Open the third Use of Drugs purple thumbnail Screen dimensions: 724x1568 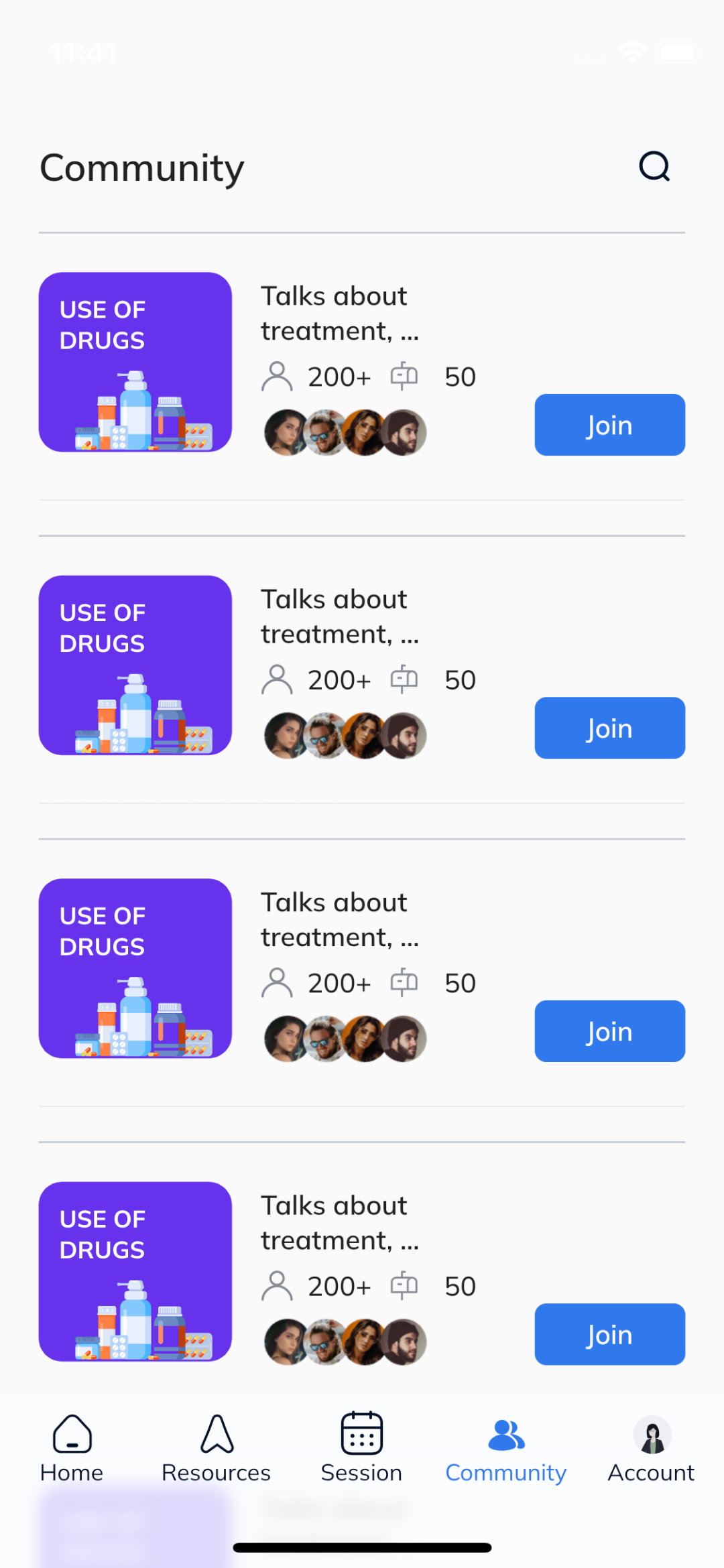(x=134, y=968)
